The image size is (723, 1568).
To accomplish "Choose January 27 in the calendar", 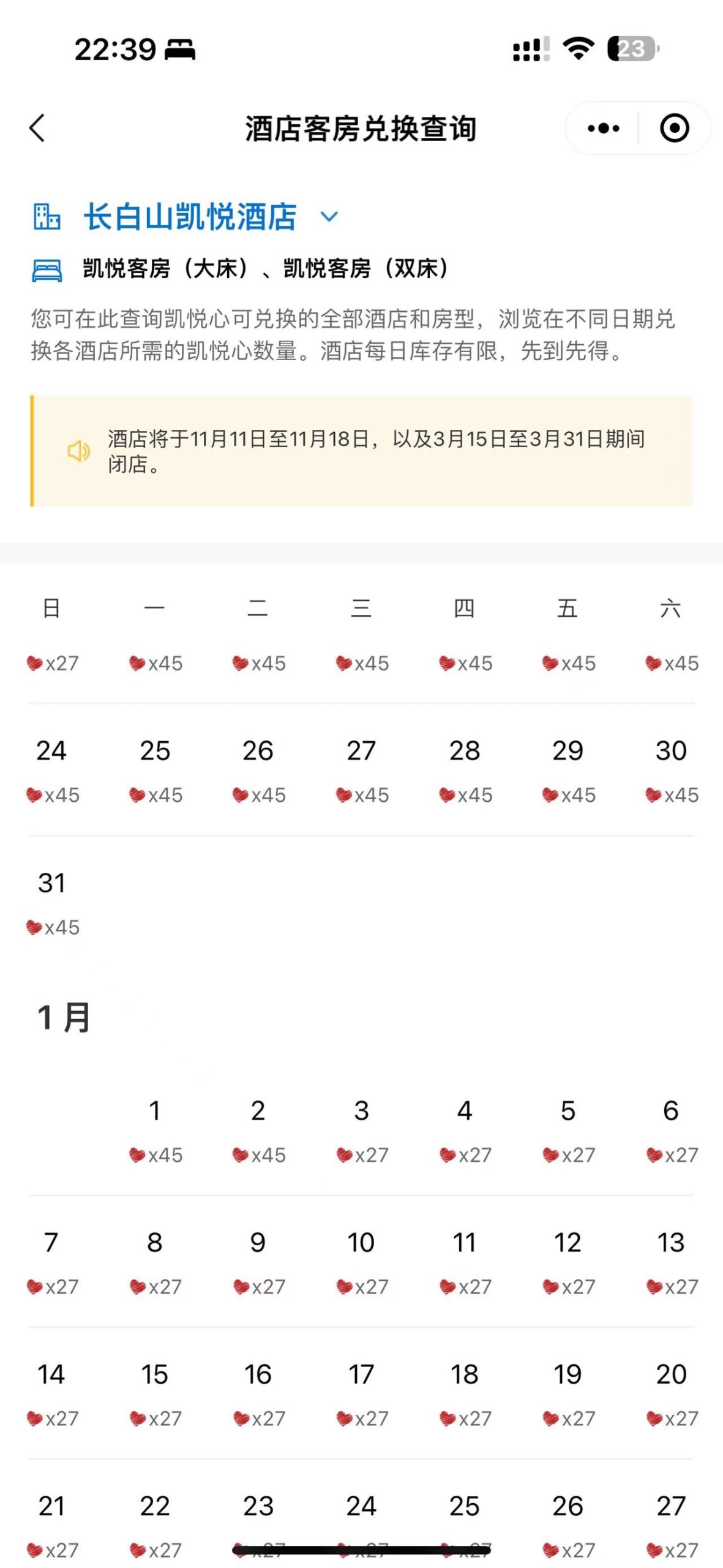I will pos(671,1522).
